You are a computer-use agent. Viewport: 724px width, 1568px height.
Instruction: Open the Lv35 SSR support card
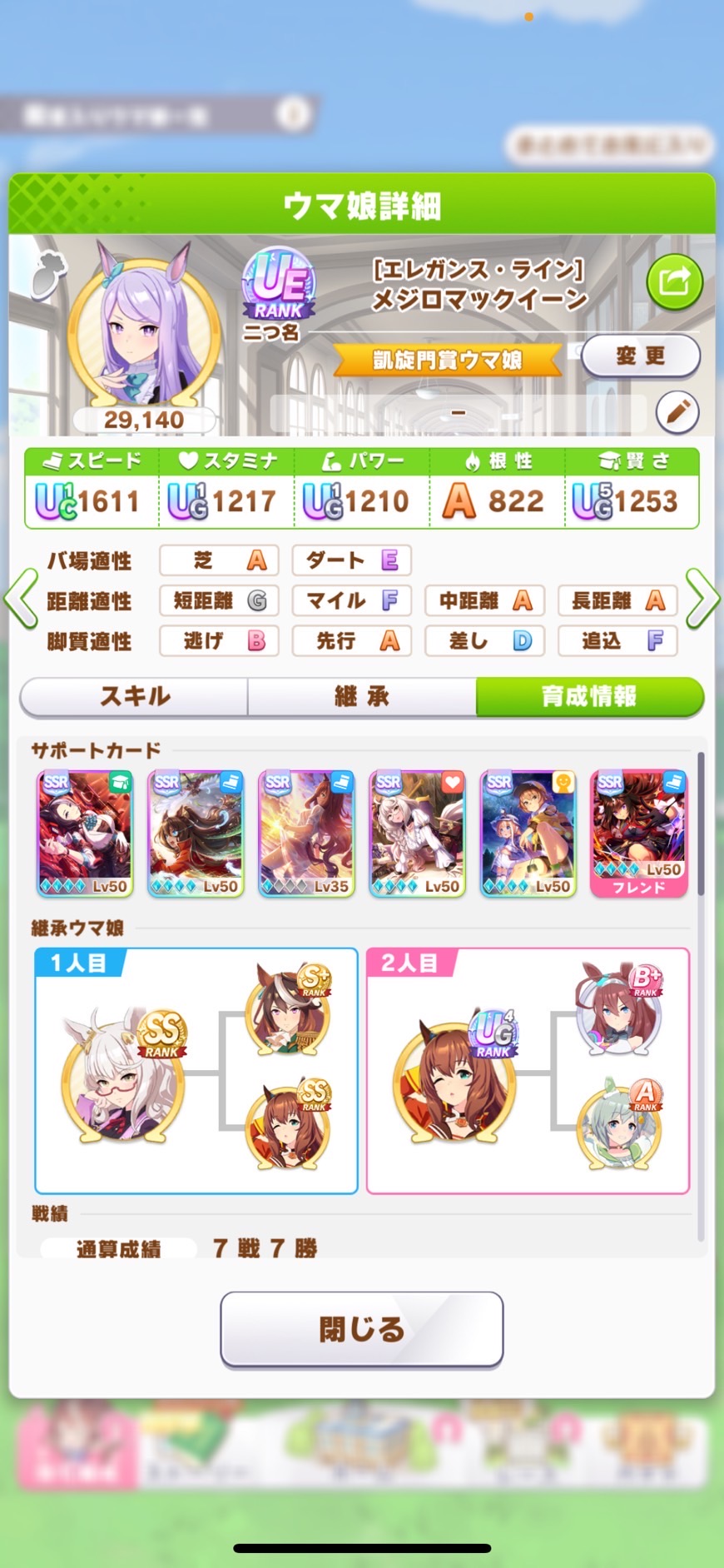coord(306,833)
